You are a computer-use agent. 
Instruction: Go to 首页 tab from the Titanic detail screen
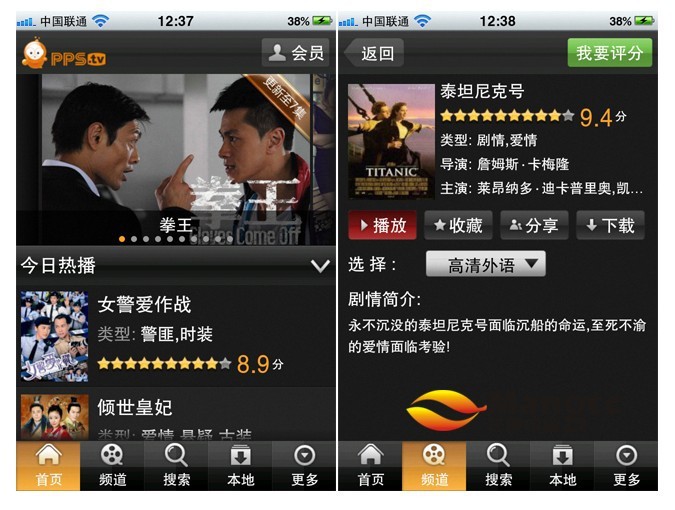tap(371, 466)
